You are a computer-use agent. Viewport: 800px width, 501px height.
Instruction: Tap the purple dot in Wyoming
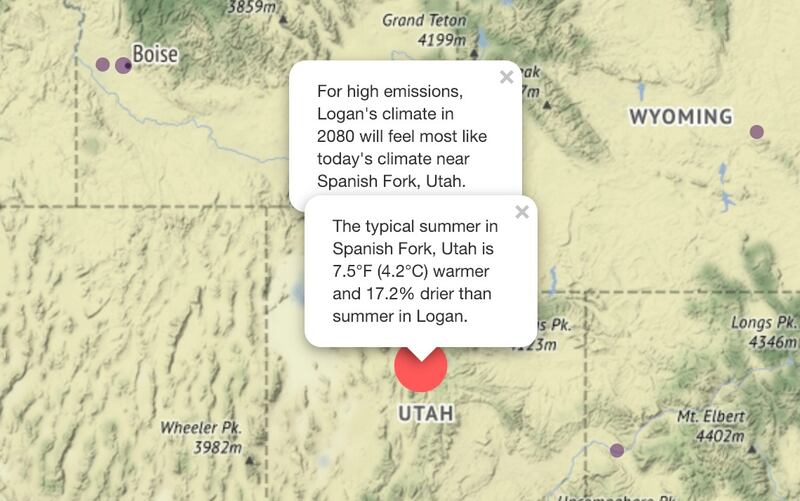click(757, 132)
